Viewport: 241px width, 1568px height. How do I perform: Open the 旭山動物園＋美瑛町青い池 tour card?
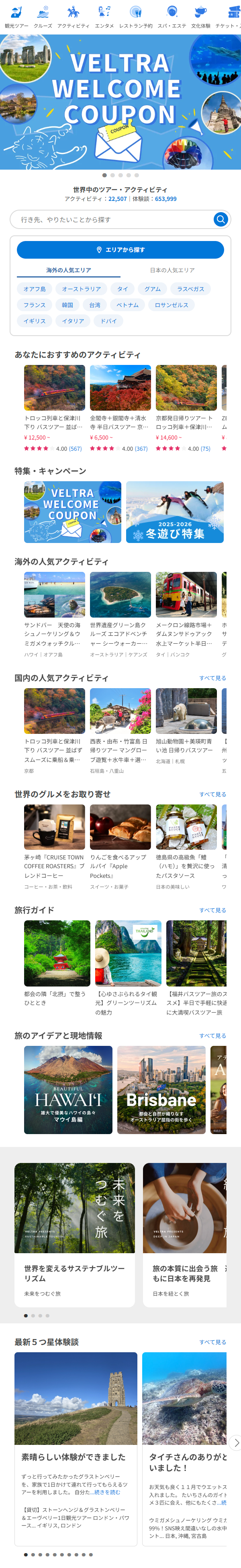click(x=186, y=730)
